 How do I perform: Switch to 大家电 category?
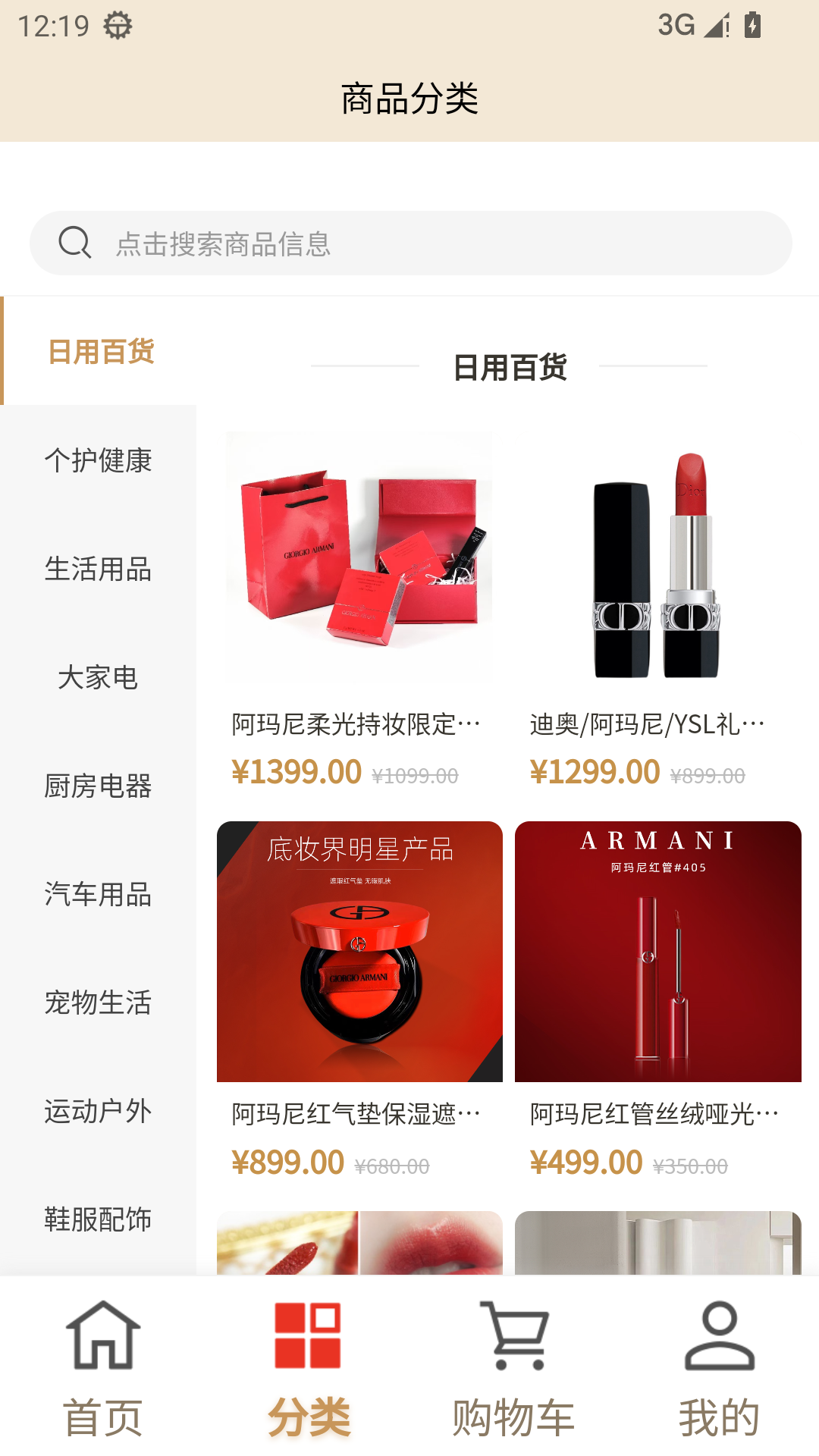click(99, 676)
